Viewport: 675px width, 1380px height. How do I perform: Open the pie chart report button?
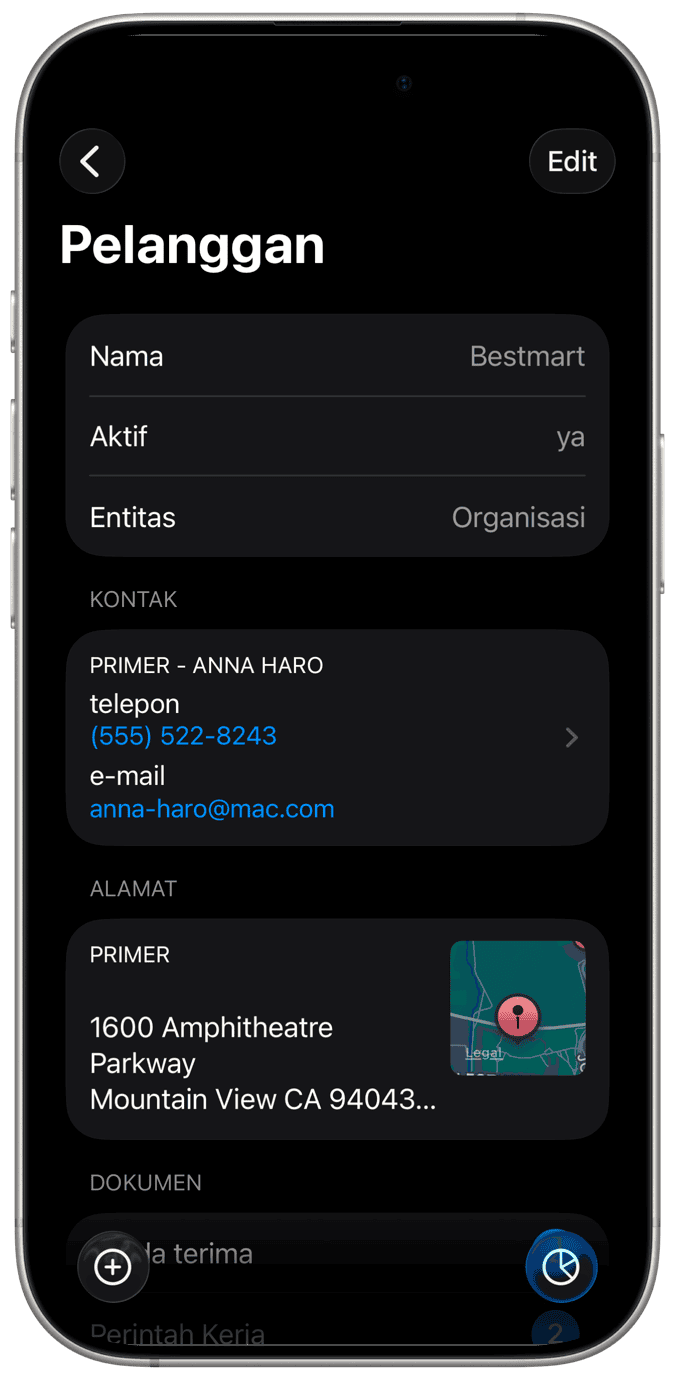coord(560,1267)
